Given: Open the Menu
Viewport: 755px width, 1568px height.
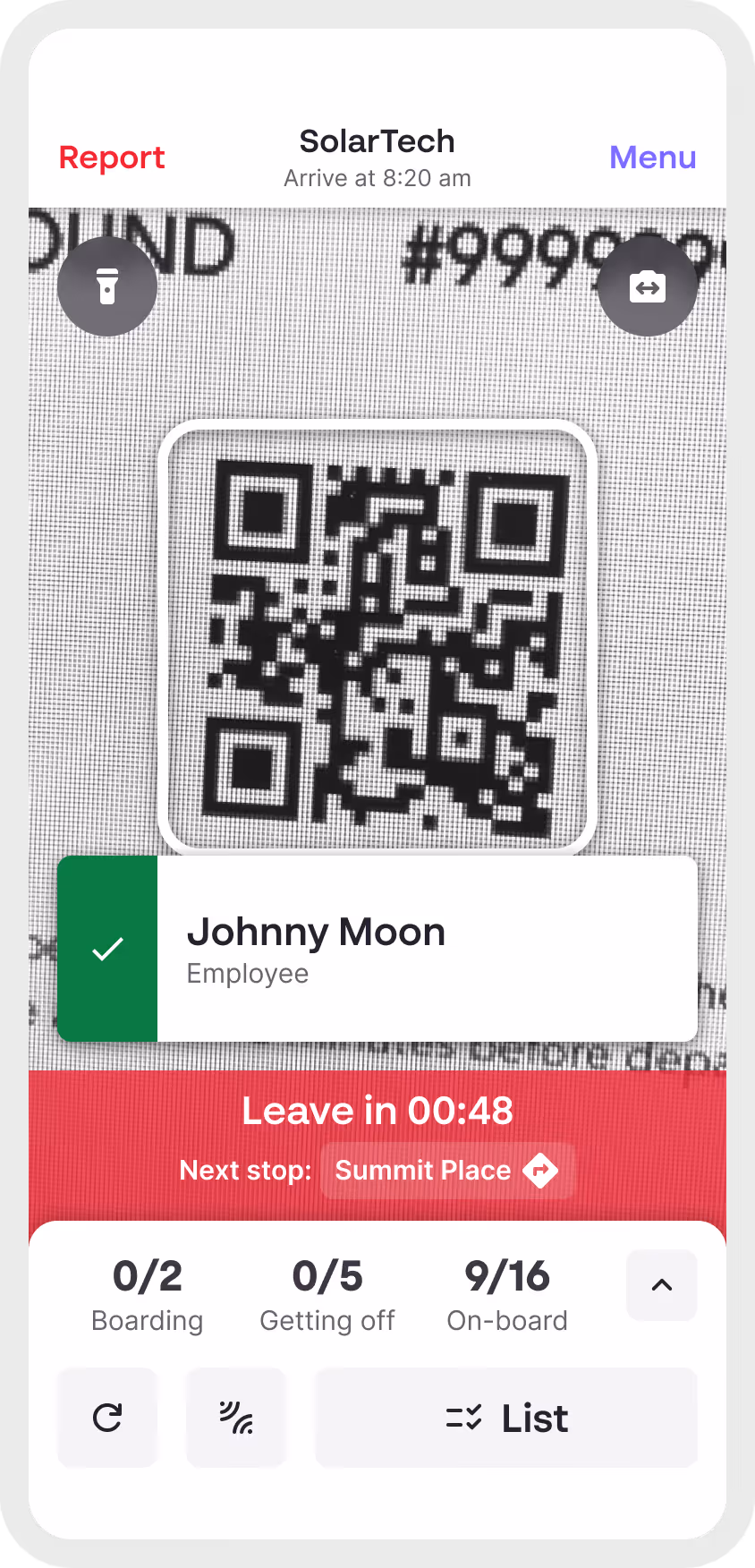Looking at the screenshot, I should tap(652, 158).
